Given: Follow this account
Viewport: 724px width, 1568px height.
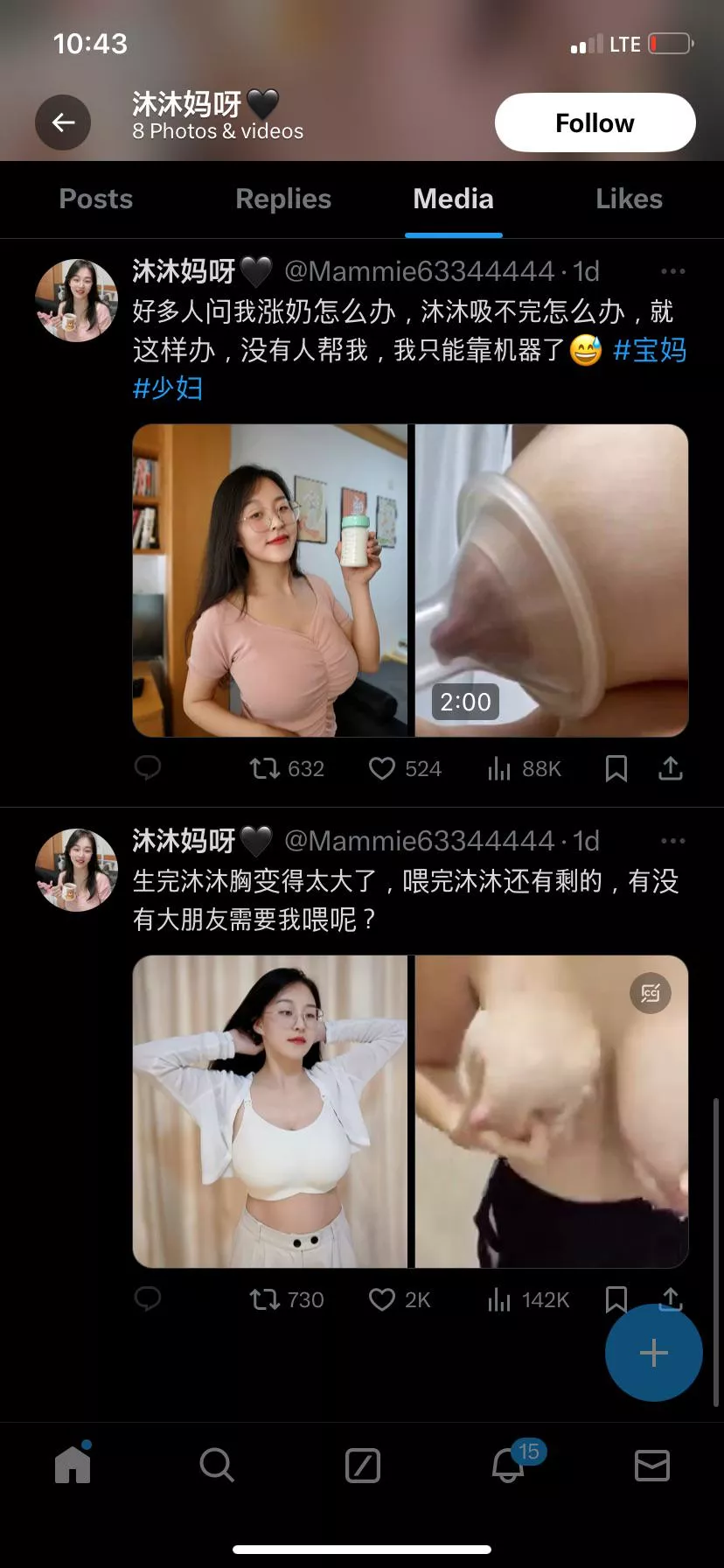Looking at the screenshot, I should (595, 122).
